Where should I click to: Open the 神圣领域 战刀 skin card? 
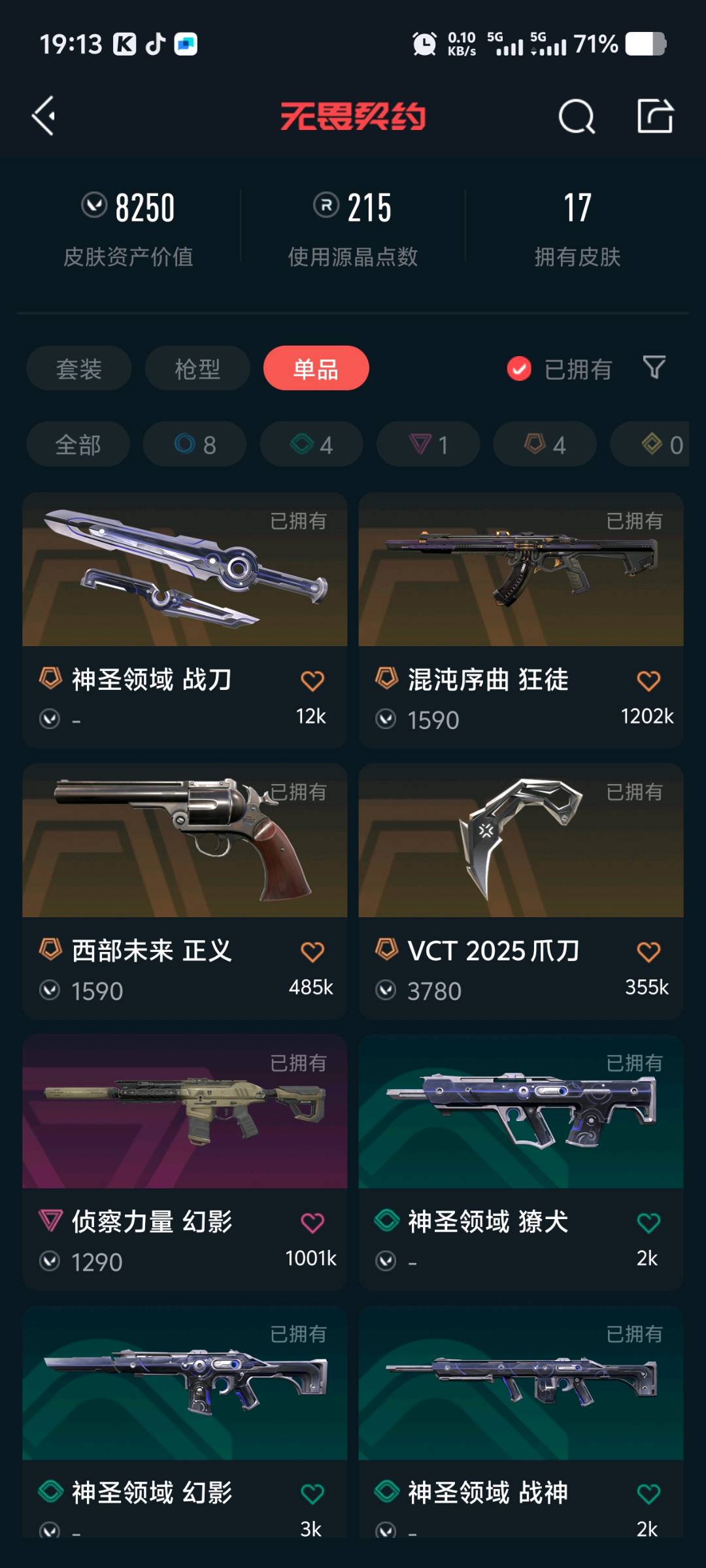coord(184,588)
